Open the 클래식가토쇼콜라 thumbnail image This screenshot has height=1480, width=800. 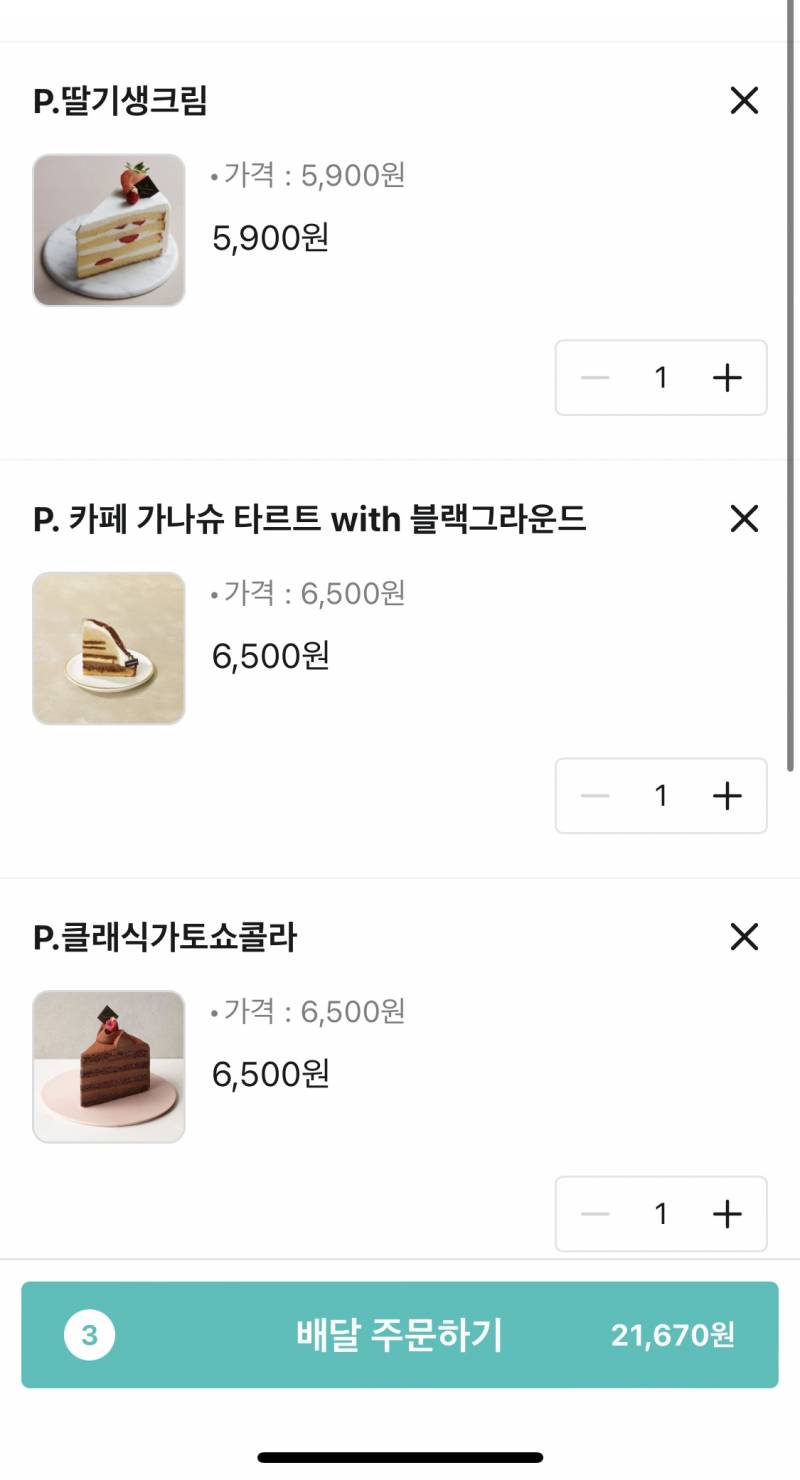pos(109,1065)
